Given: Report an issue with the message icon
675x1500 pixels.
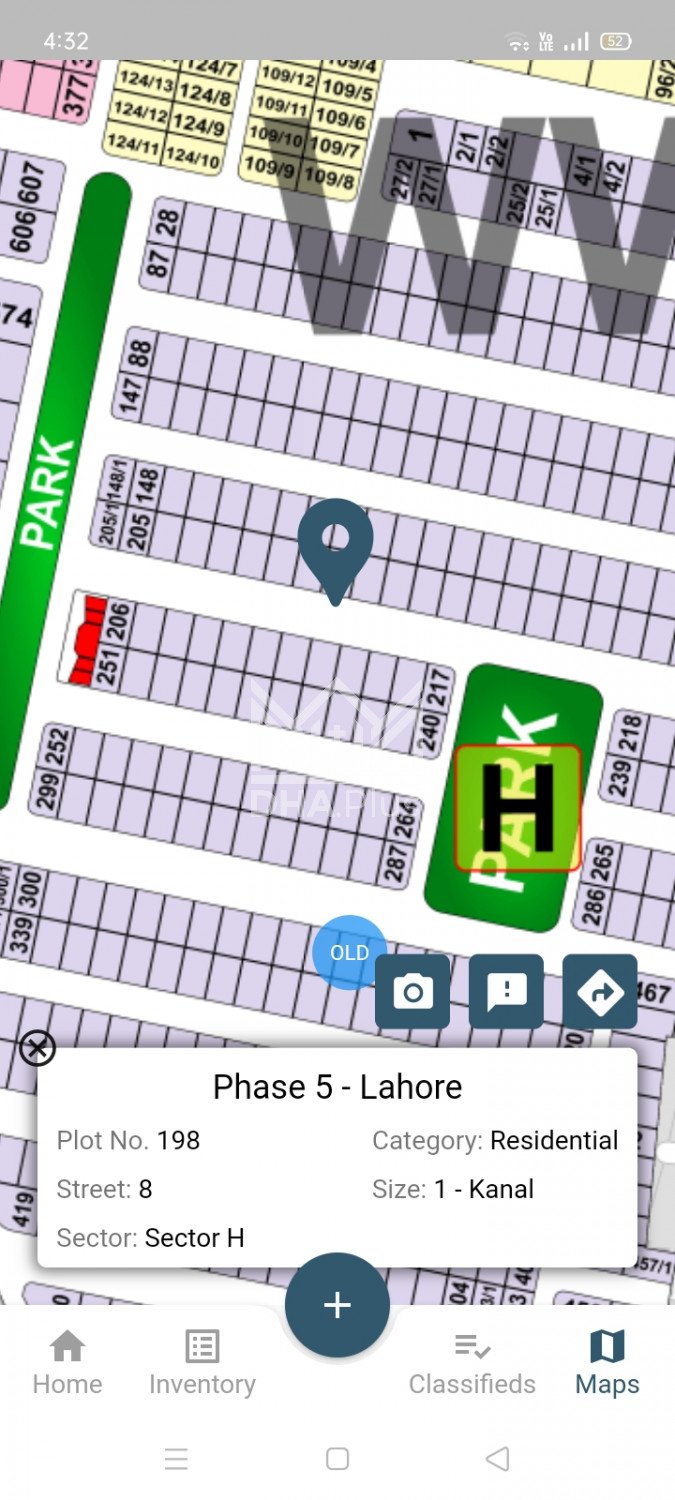Looking at the screenshot, I should click(506, 991).
